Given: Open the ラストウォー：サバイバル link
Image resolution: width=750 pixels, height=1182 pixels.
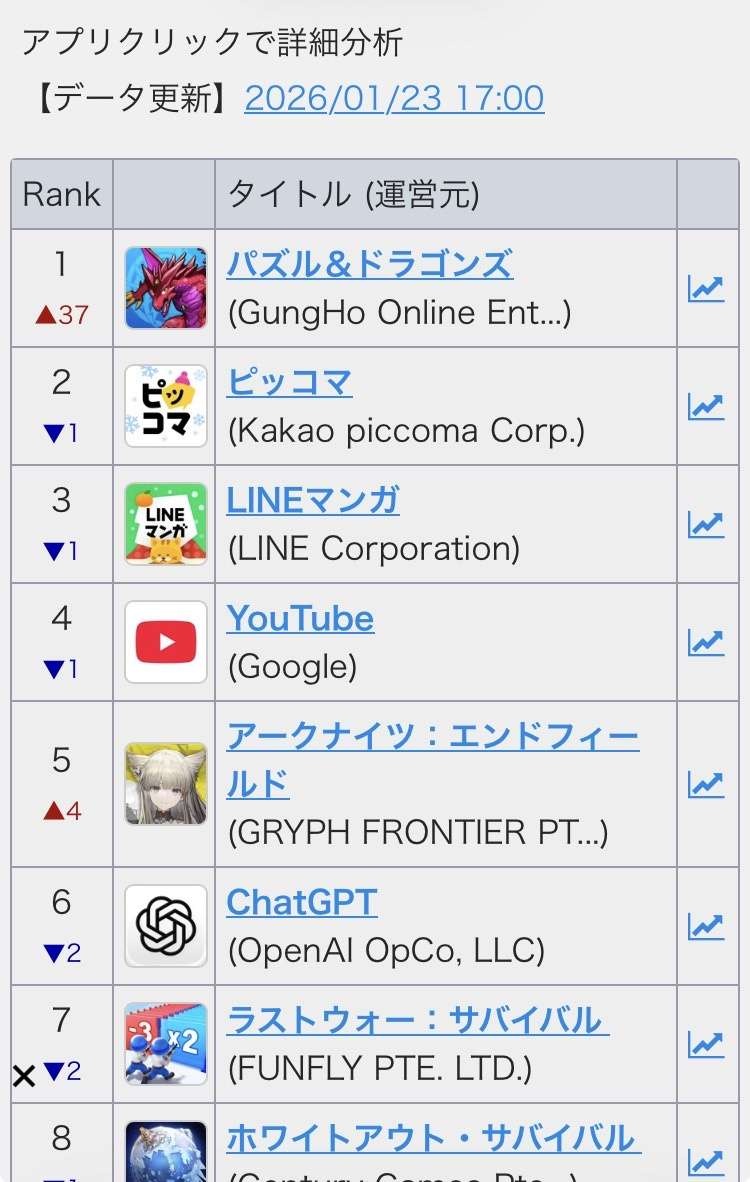Looking at the screenshot, I should pos(417,1020).
